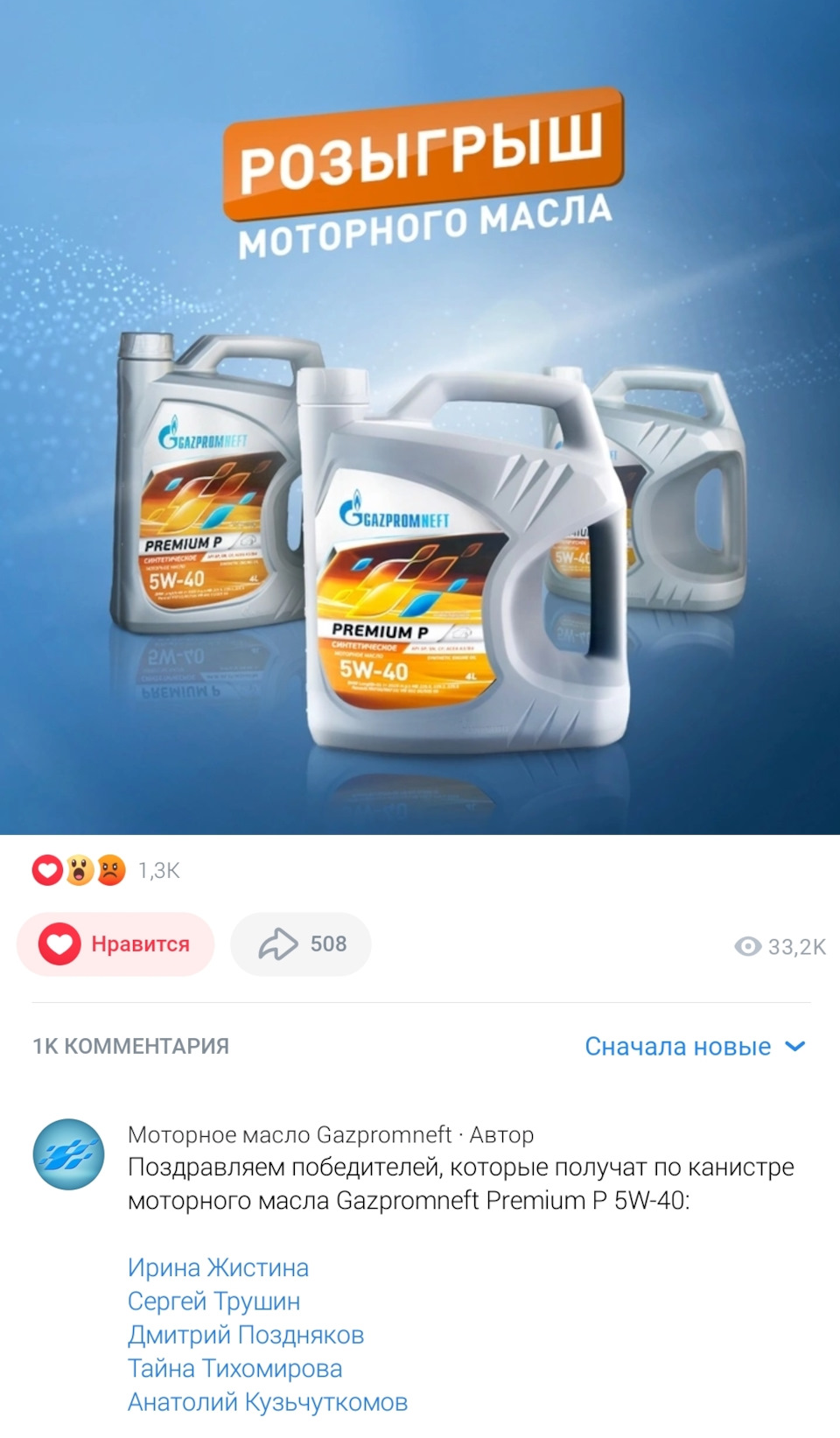Go to Анатолий Кузьчуткомов's profile

[x=268, y=1402]
